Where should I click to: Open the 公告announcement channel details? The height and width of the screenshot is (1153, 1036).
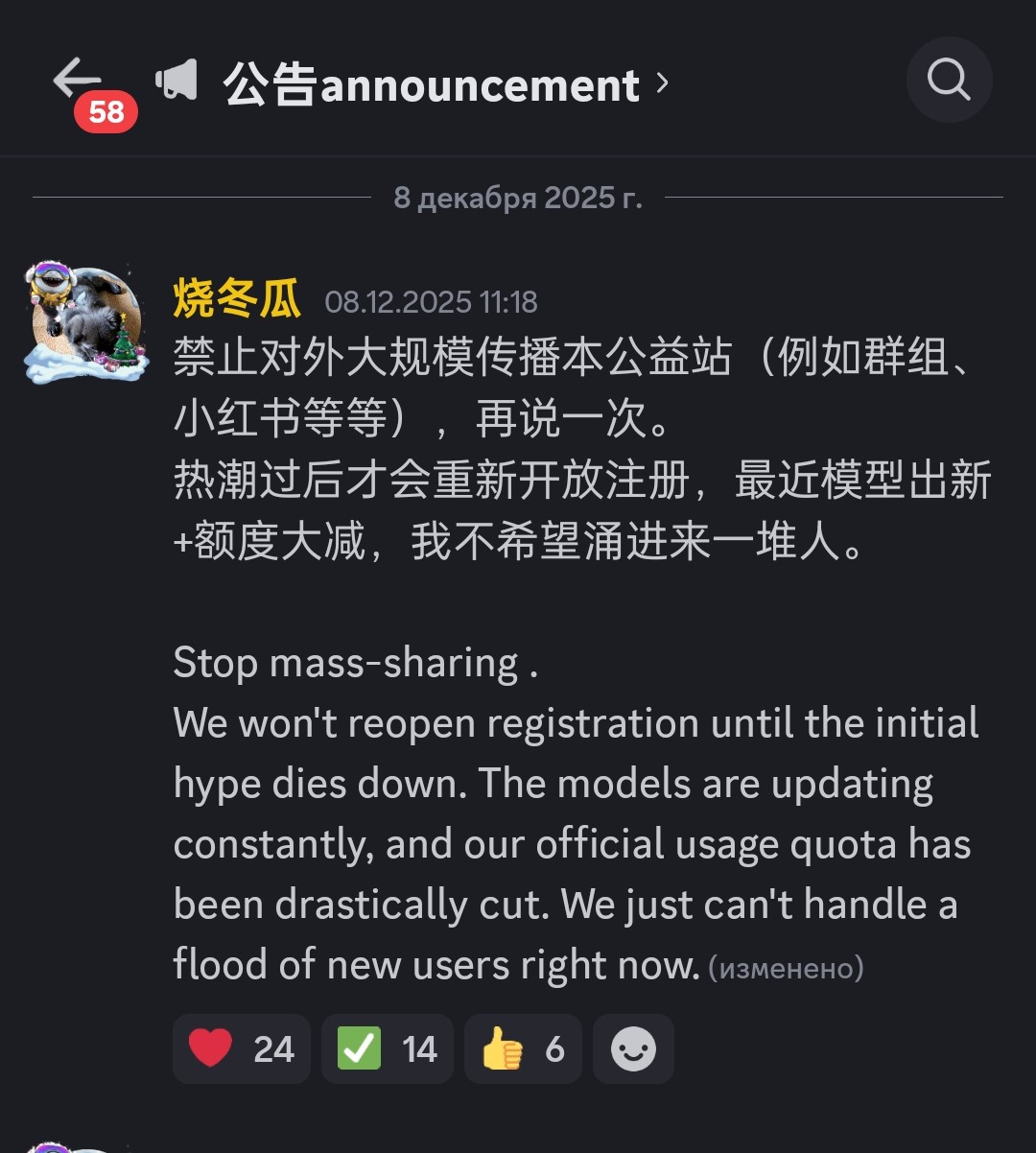click(x=432, y=85)
